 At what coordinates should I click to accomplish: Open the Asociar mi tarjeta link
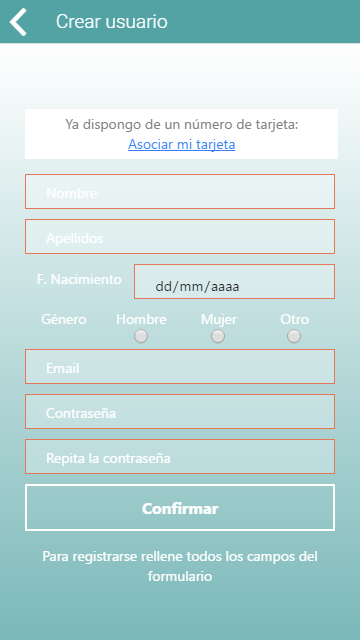click(x=182, y=144)
